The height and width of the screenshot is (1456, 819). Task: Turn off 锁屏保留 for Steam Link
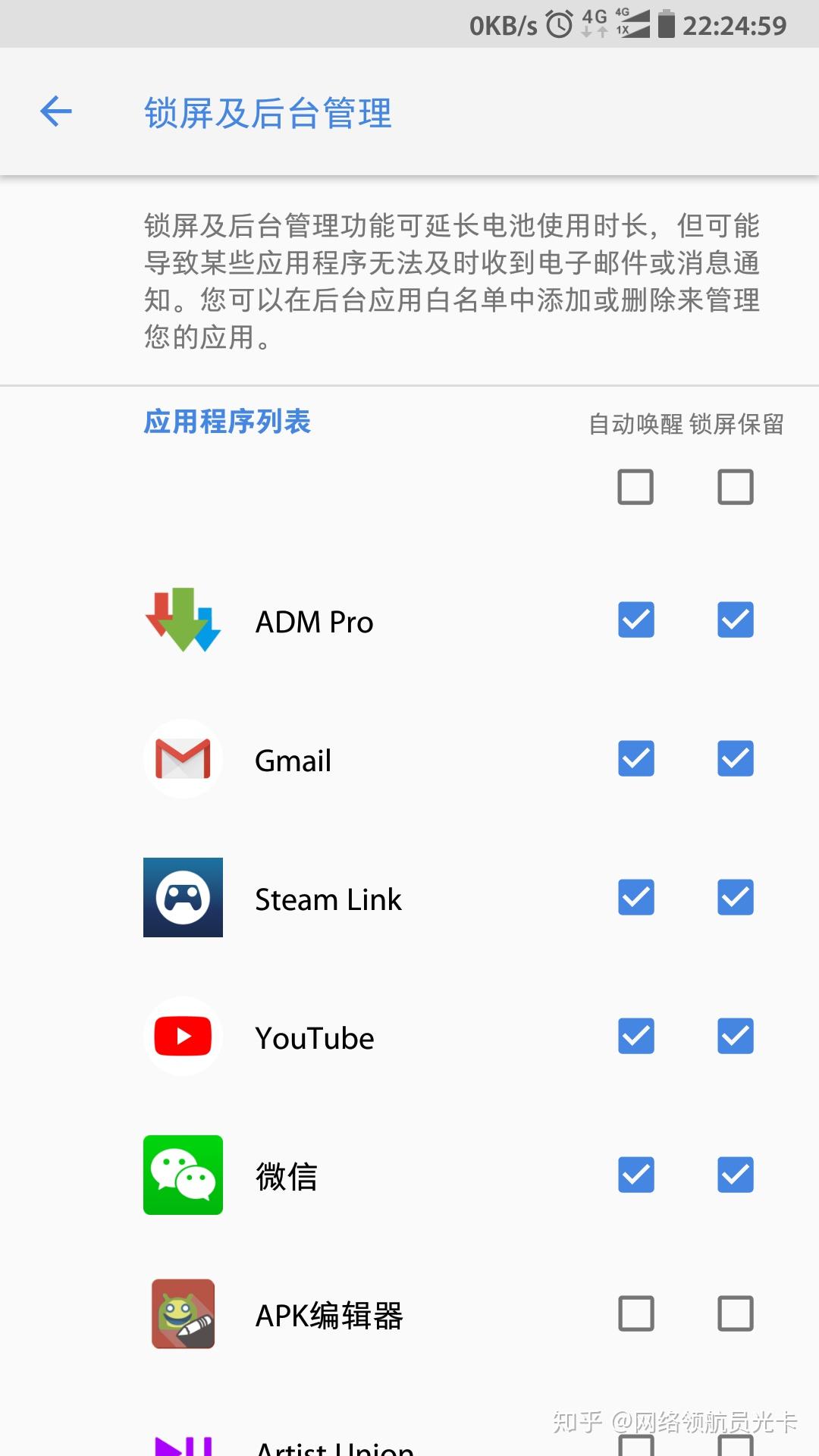pos(735,898)
